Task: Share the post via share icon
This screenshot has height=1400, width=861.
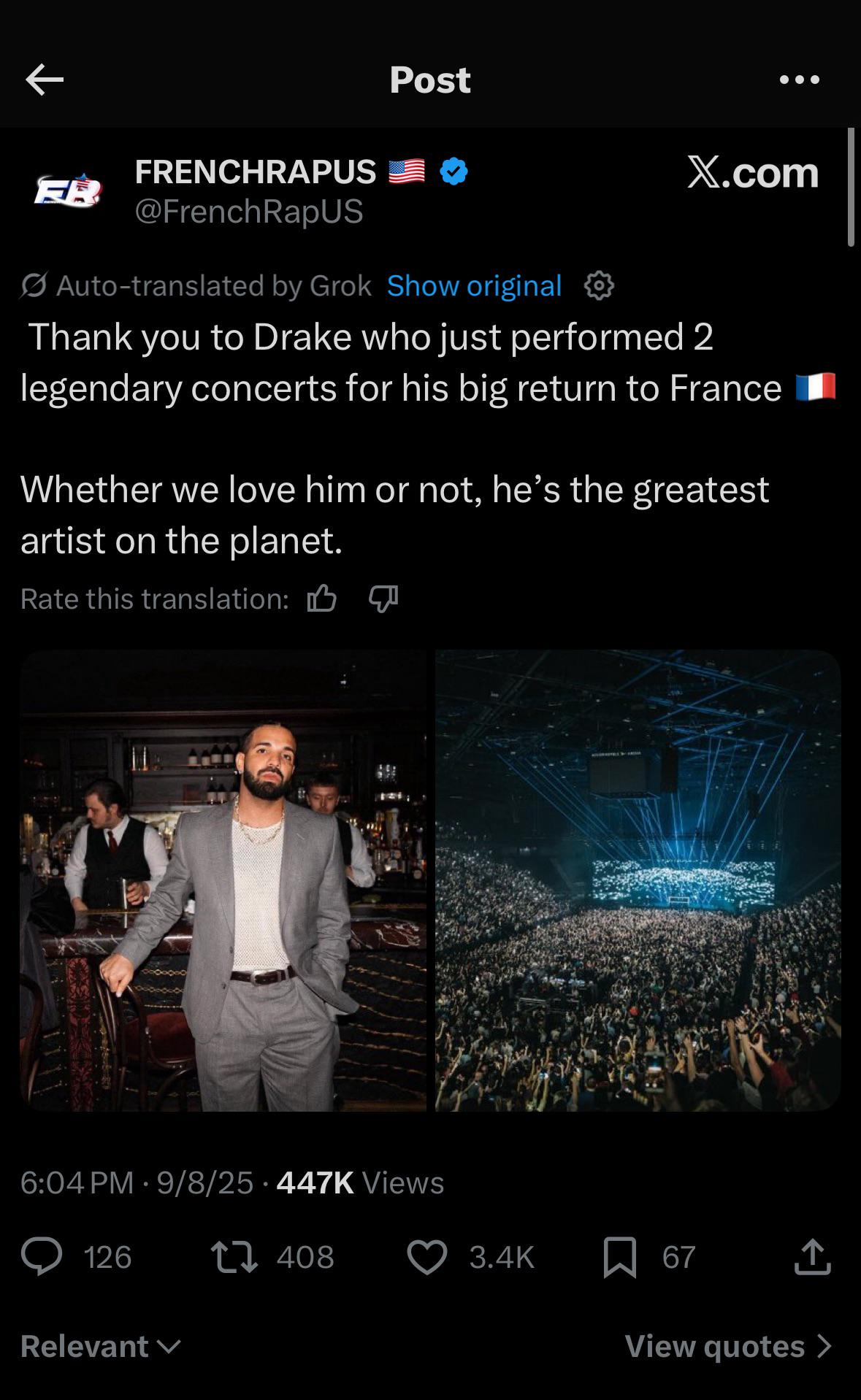Action: tap(813, 1257)
